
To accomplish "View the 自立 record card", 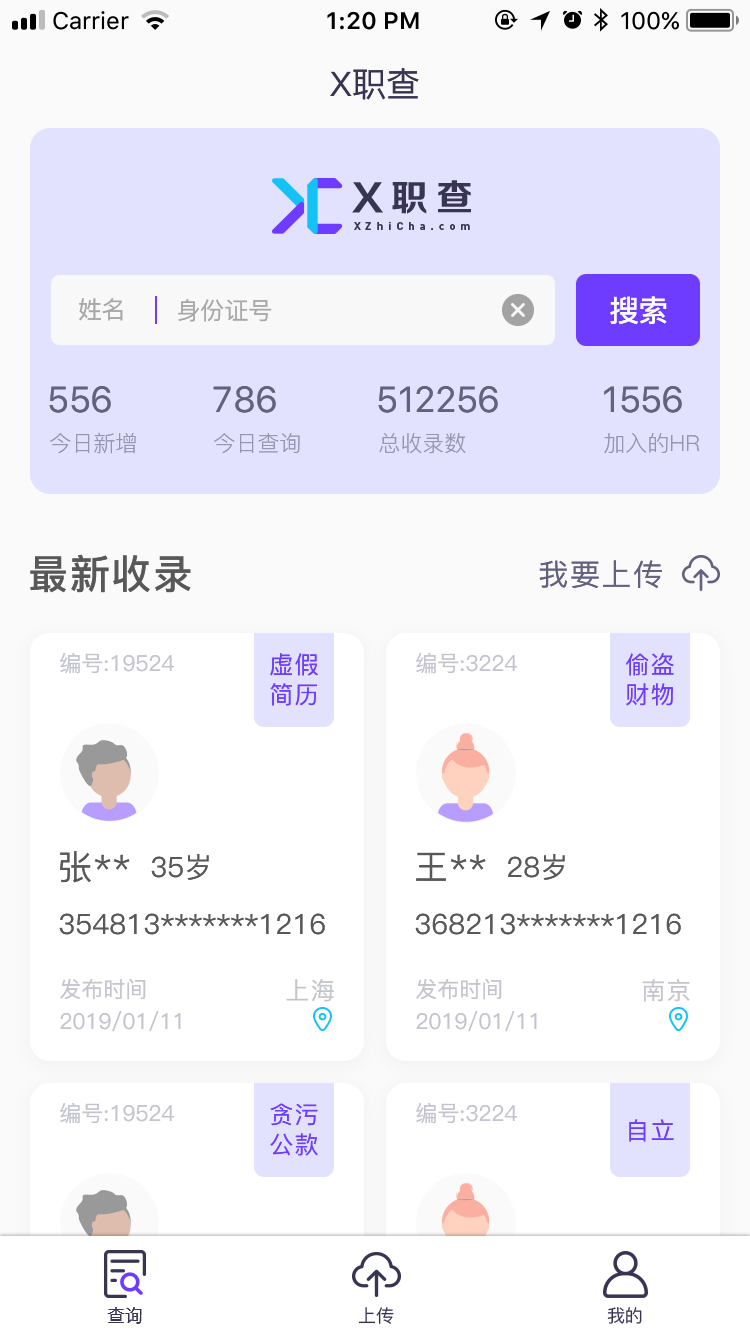I will 552,1160.
